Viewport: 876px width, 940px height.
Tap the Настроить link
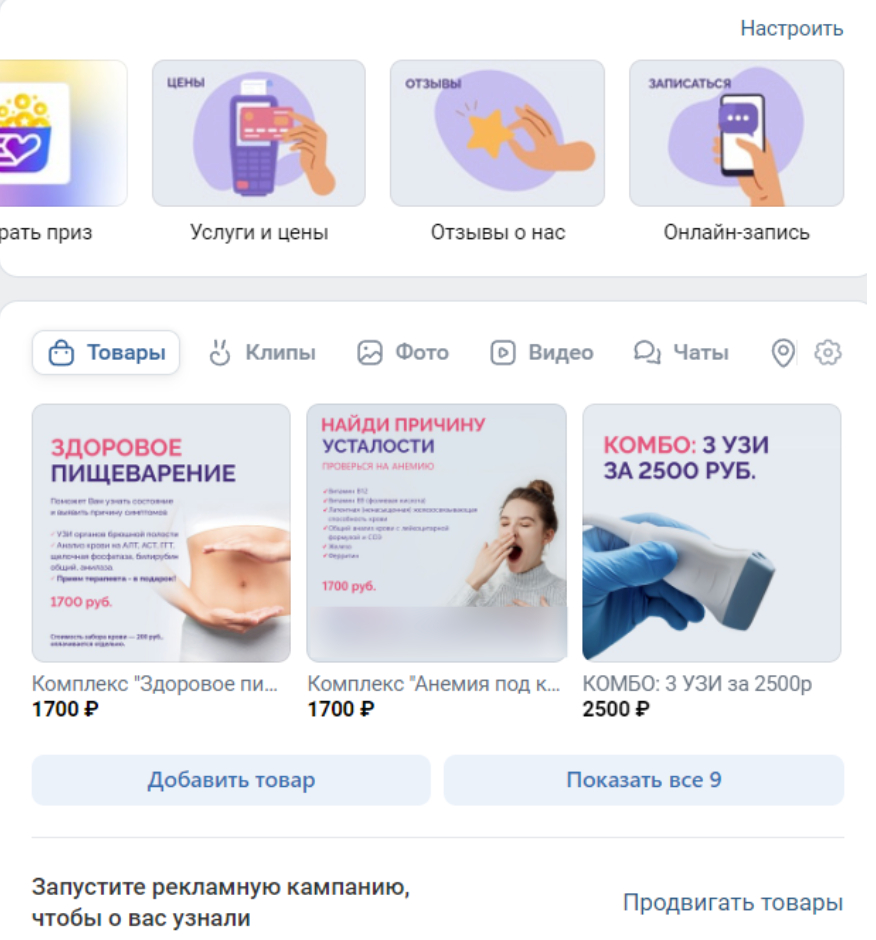[x=791, y=29]
